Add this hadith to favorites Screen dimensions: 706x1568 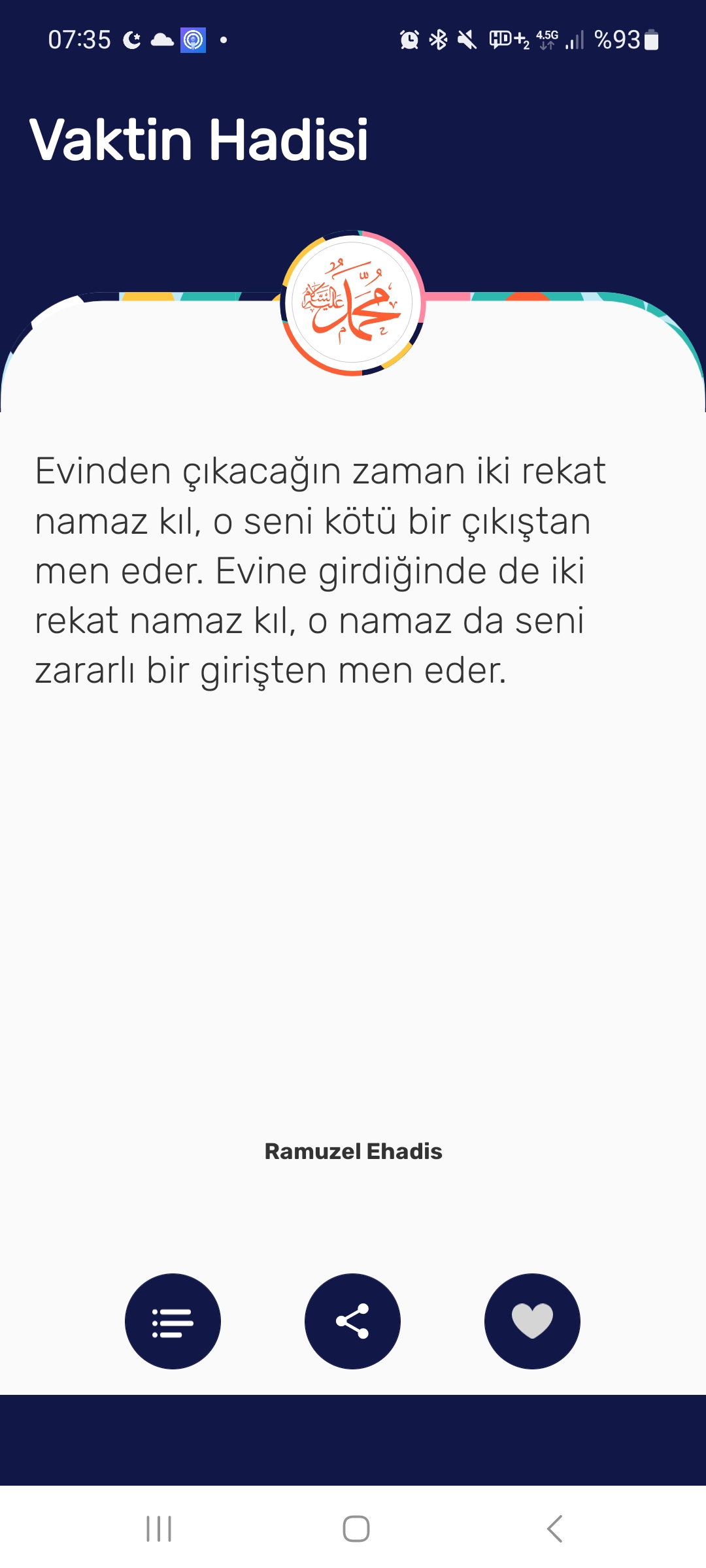pyautogui.click(x=532, y=1321)
